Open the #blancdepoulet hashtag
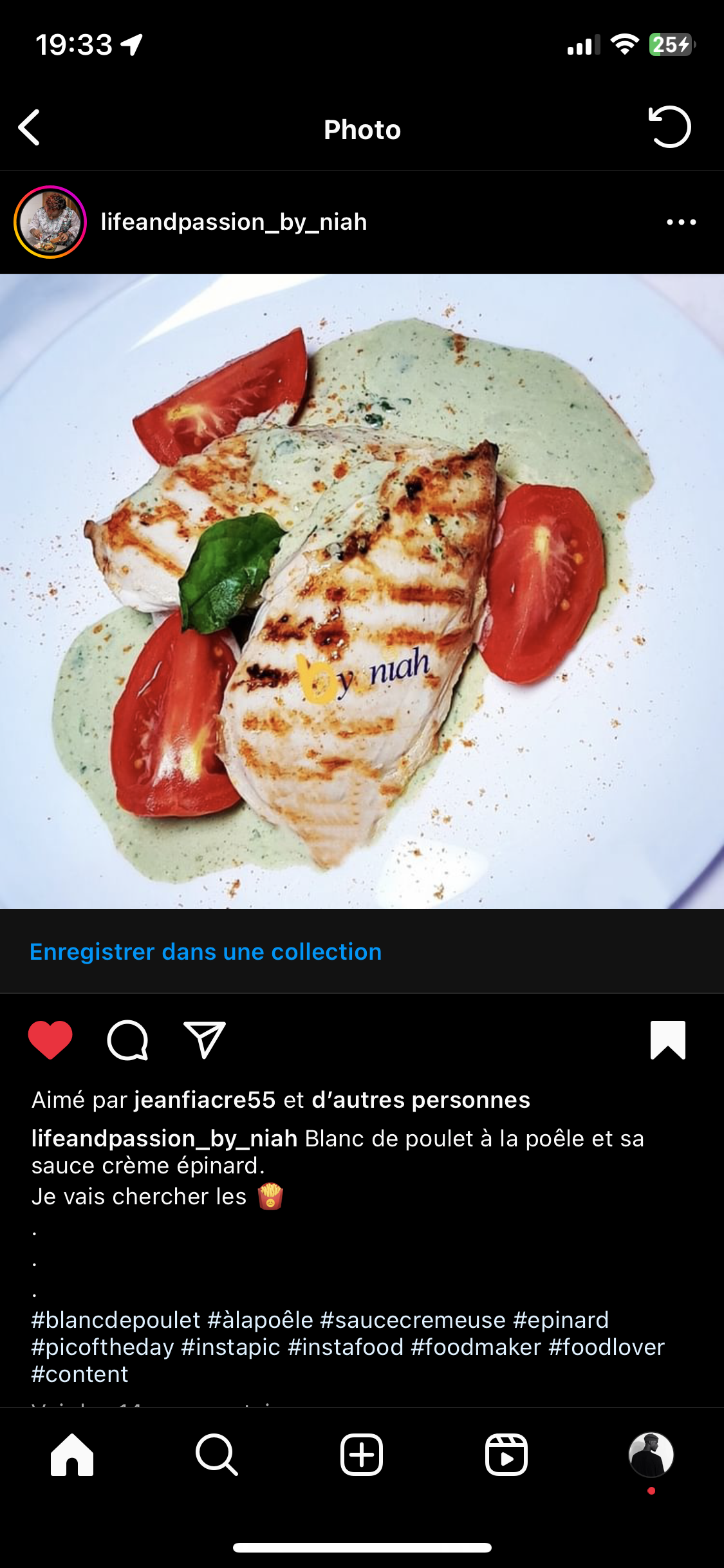Screen dimensions: 724x1568 116,1320
